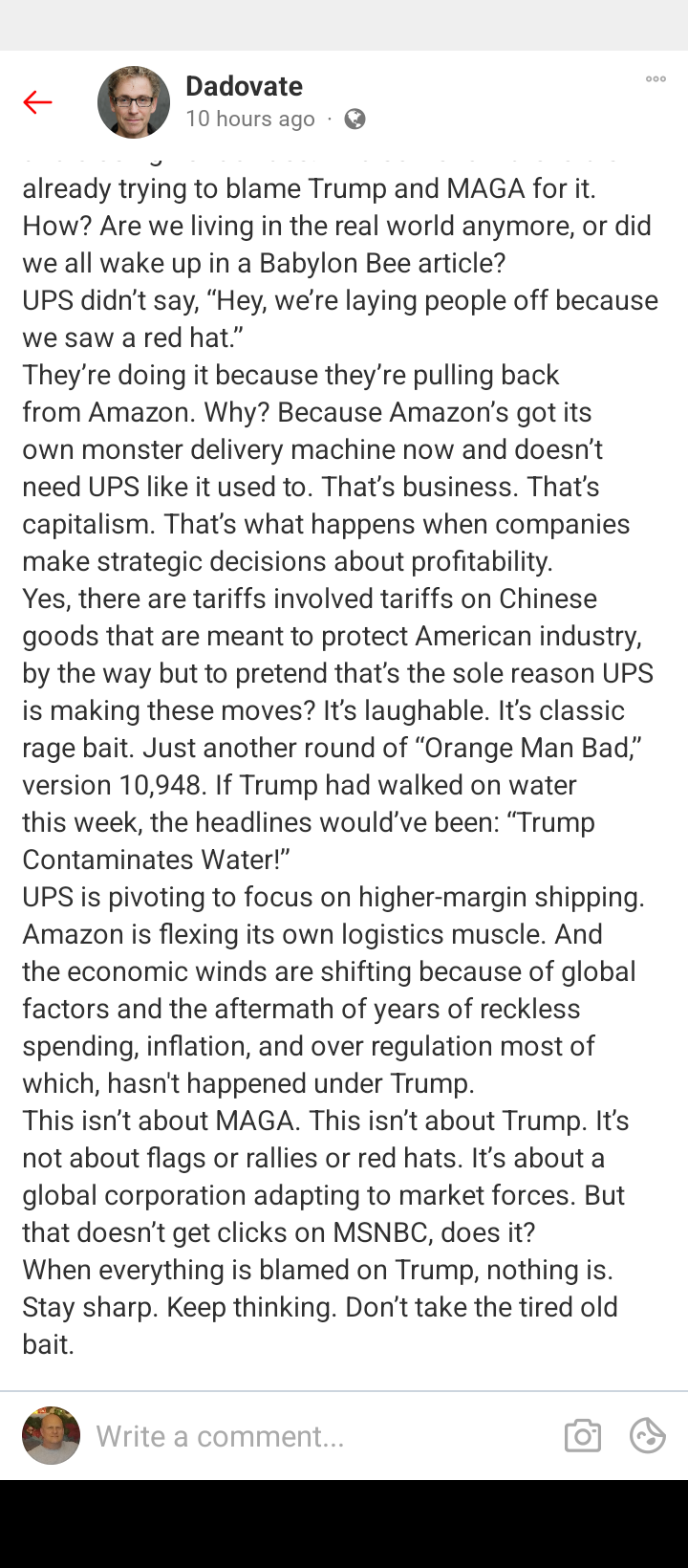The image size is (688, 1568).
Task: Open the sticker picker icon
Action: pyautogui.click(x=648, y=1436)
